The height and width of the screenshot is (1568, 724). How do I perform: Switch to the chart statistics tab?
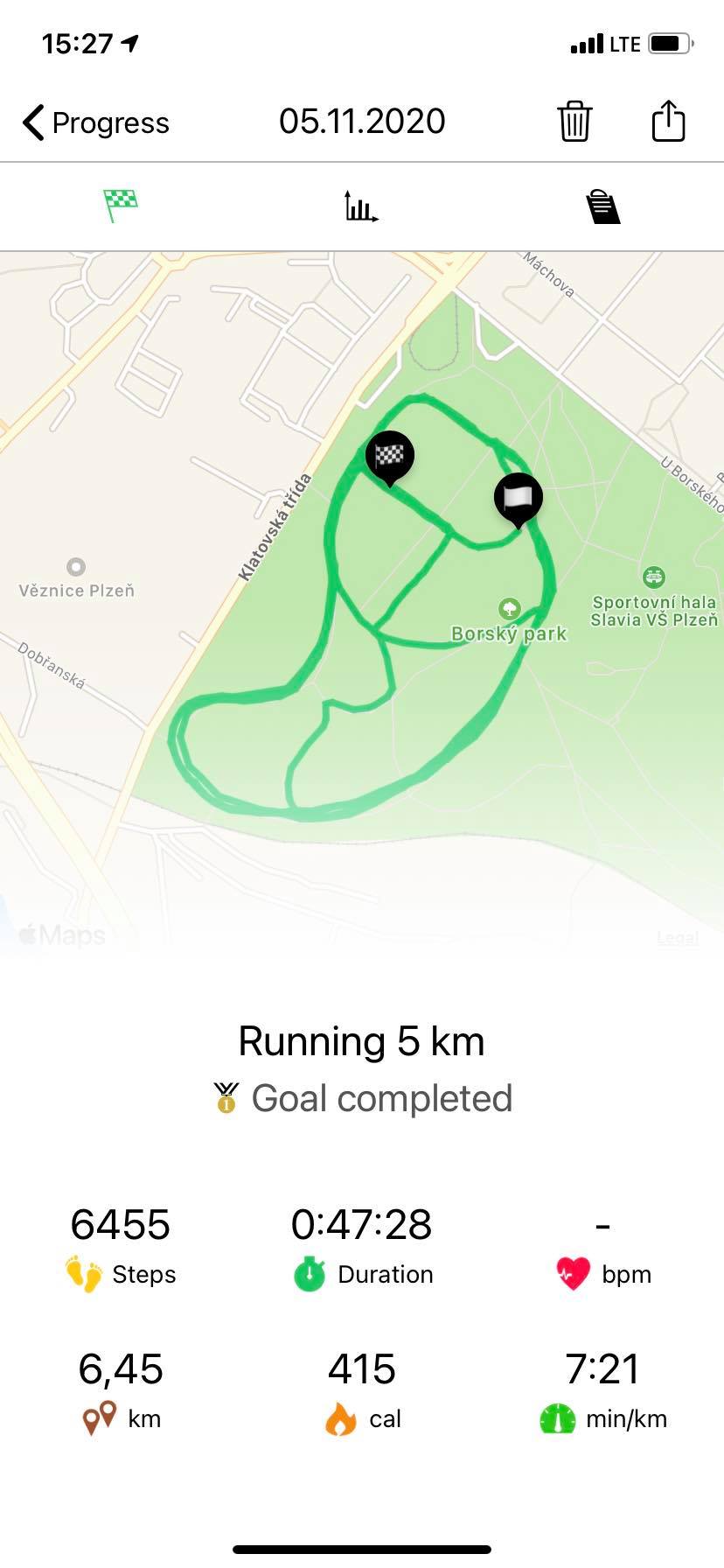(361, 206)
